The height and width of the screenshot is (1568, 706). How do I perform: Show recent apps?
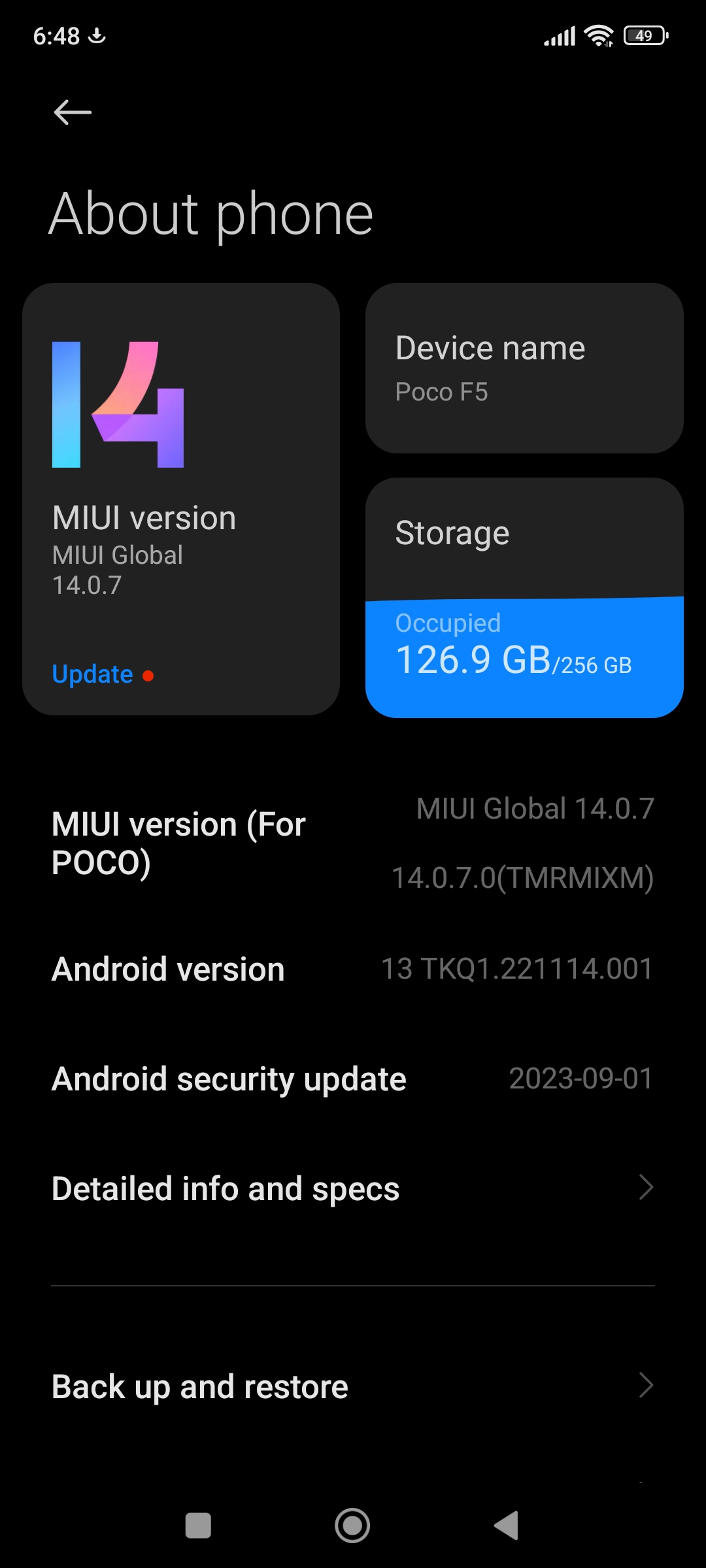click(x=198, y=1526)
